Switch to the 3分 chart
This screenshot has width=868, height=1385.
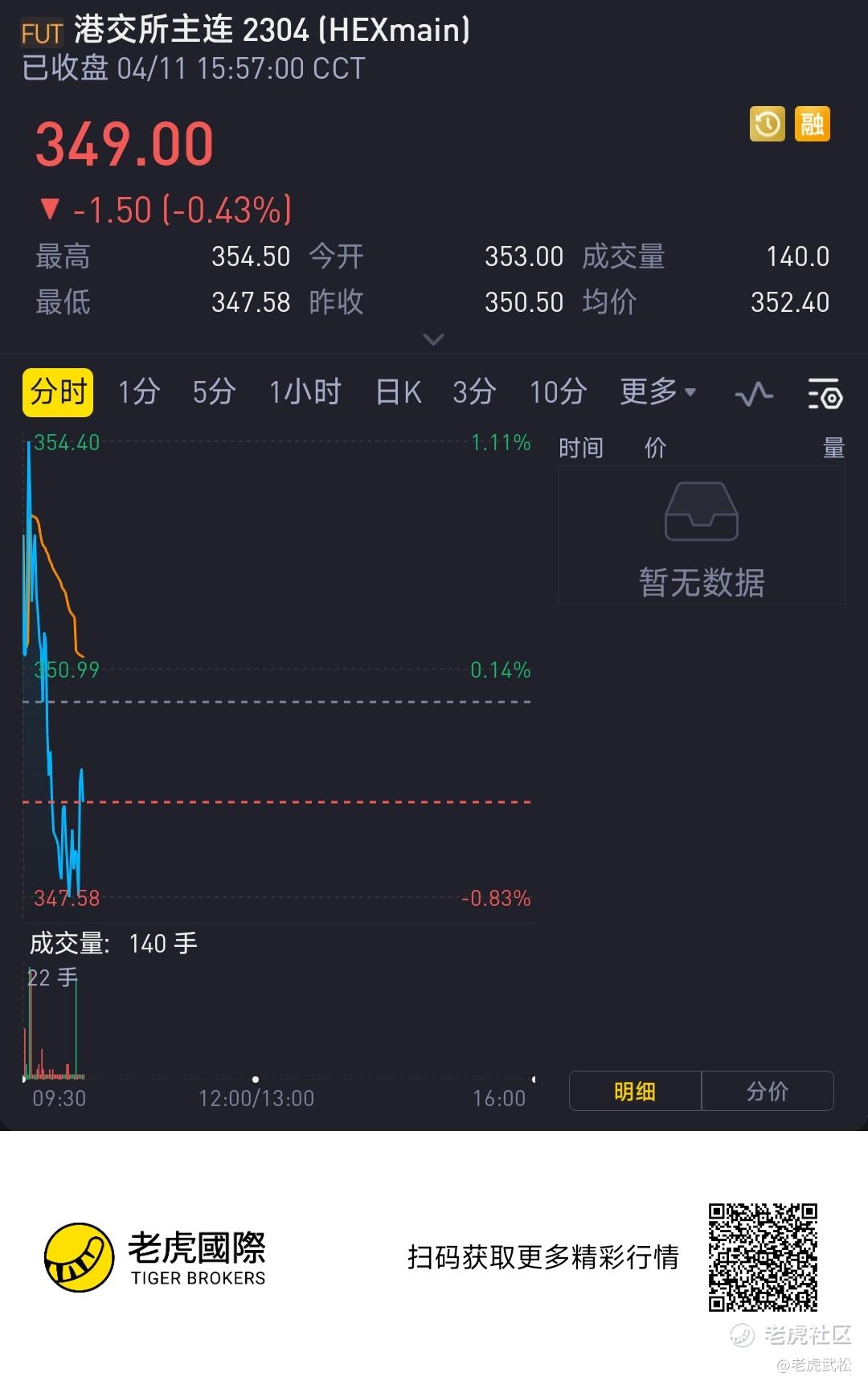tap(474, 392)
